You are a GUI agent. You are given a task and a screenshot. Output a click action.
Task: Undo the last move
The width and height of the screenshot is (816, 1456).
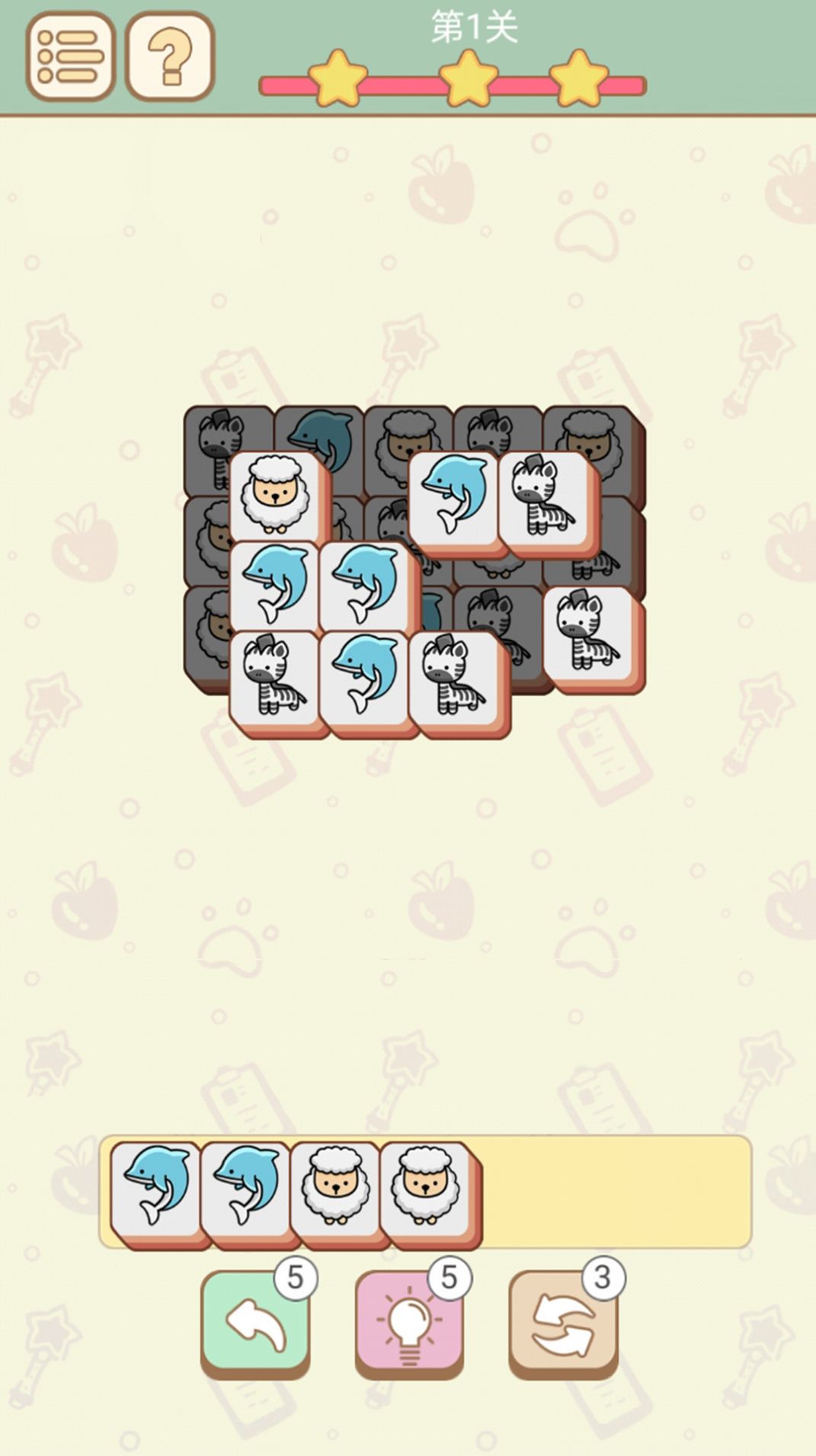pos(255,1323)
